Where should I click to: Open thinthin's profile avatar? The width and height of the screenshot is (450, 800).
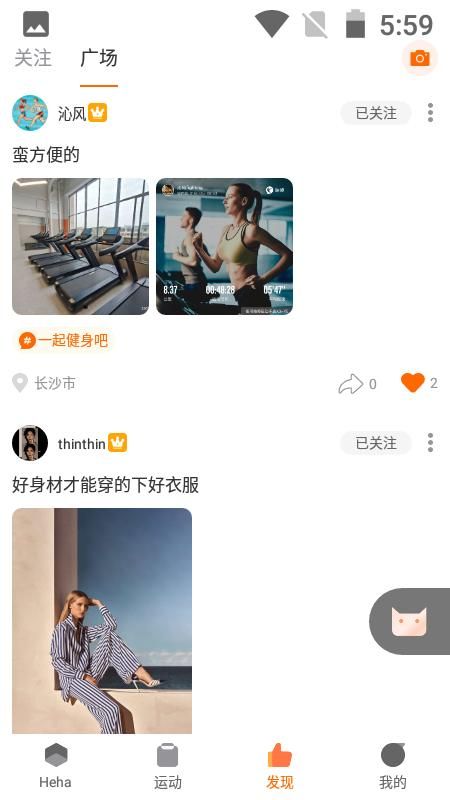[30, 443]
